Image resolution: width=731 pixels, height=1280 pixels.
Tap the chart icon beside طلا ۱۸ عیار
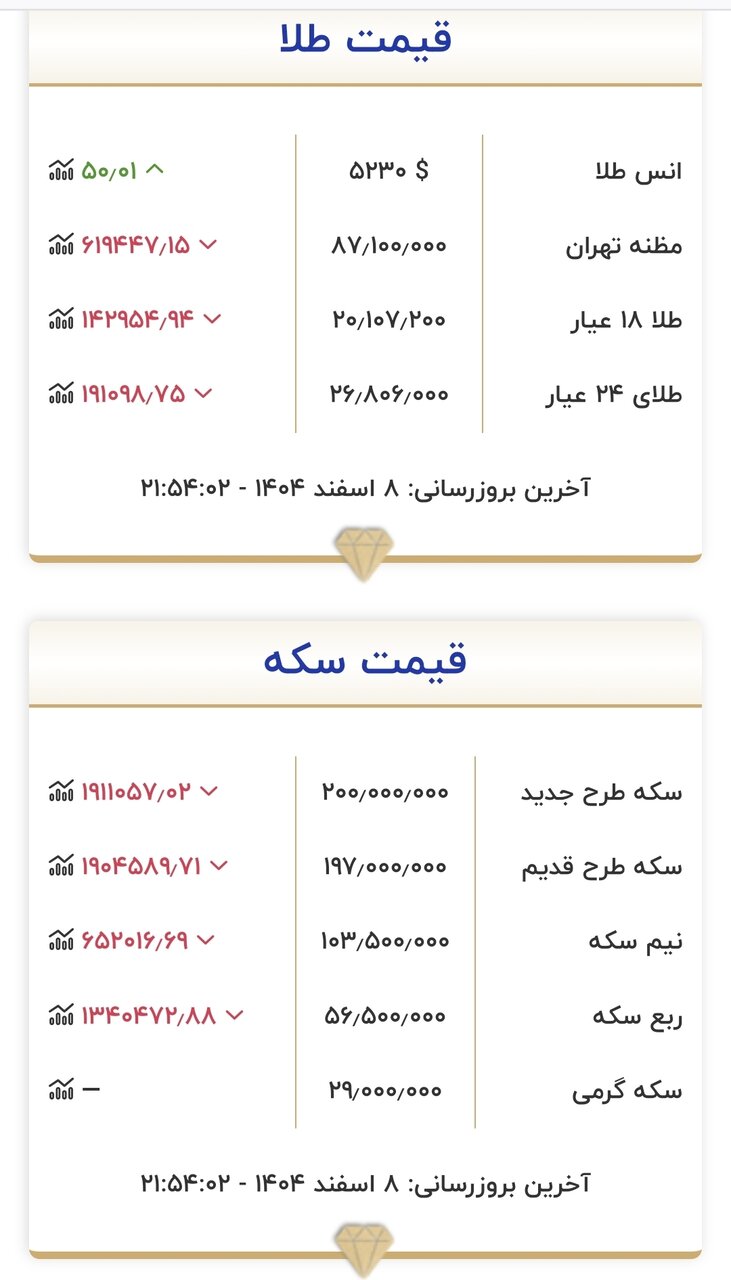point(61,319)
